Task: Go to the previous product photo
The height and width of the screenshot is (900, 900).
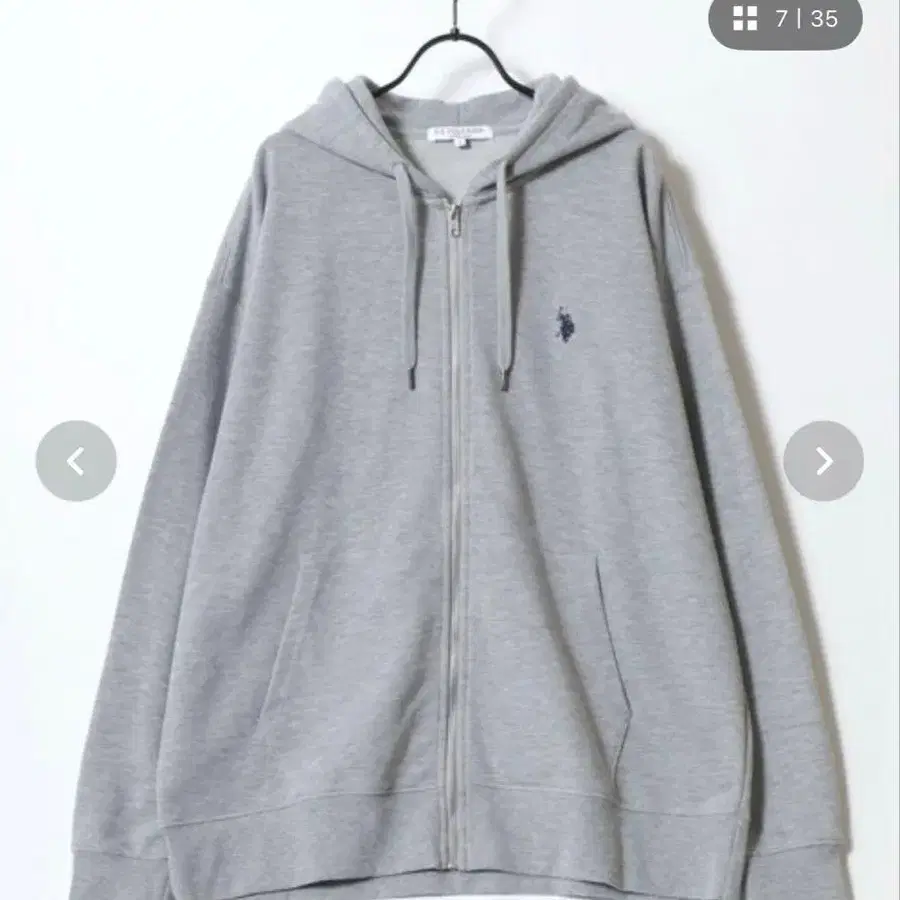Action: [x=76, y=461]
